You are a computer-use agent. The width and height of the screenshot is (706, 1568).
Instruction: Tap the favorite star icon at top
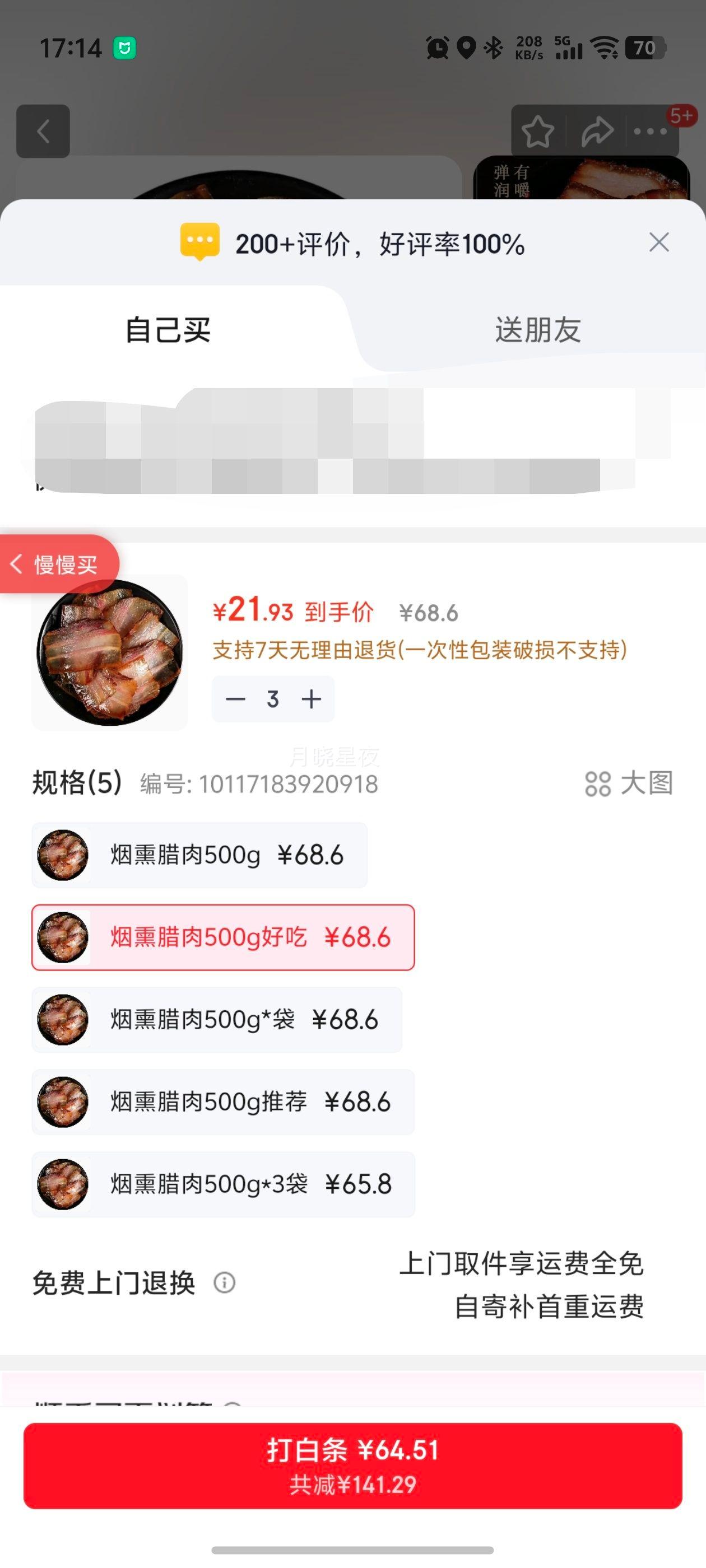539,130
